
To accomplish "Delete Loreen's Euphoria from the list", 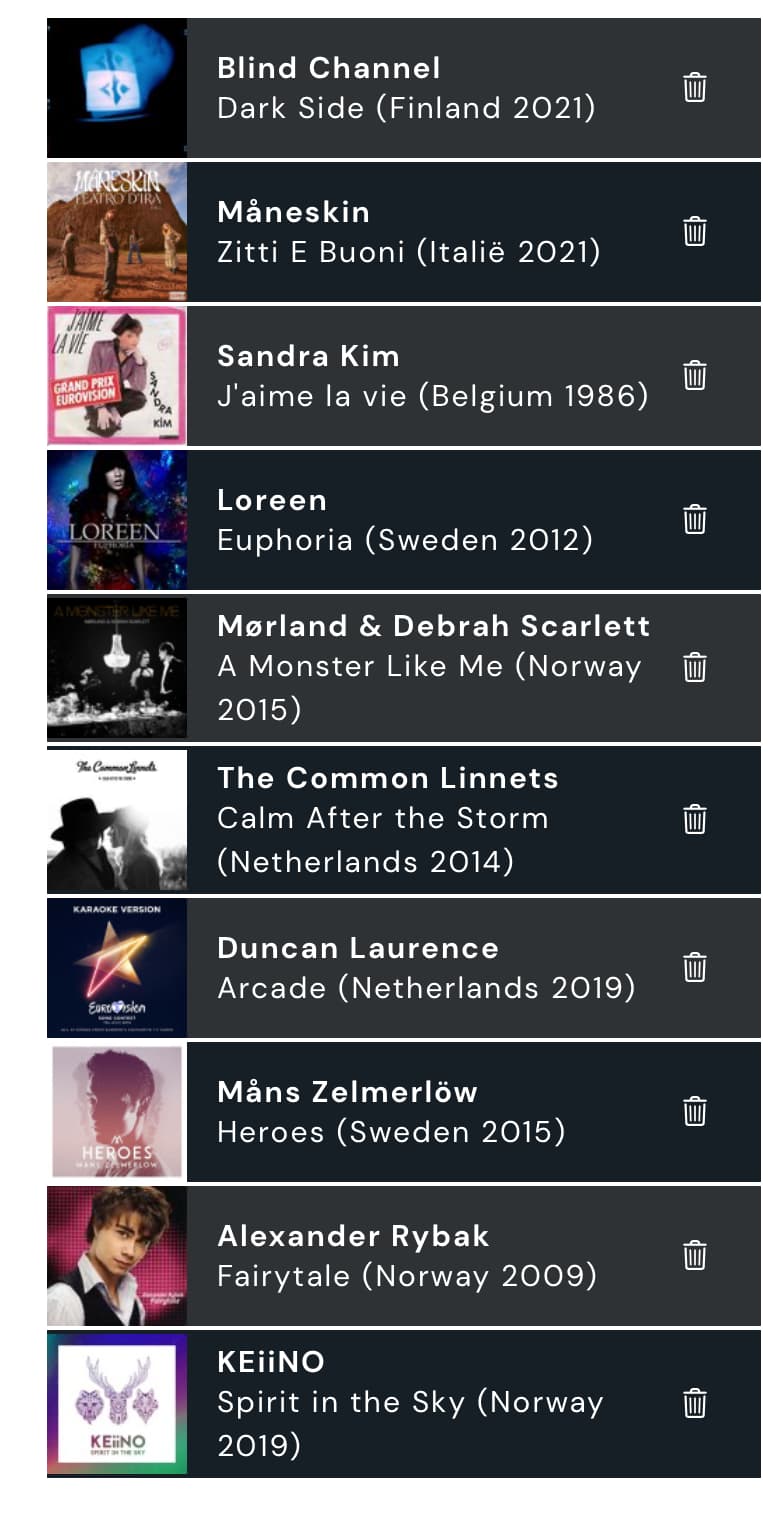I will coord(695,520).
